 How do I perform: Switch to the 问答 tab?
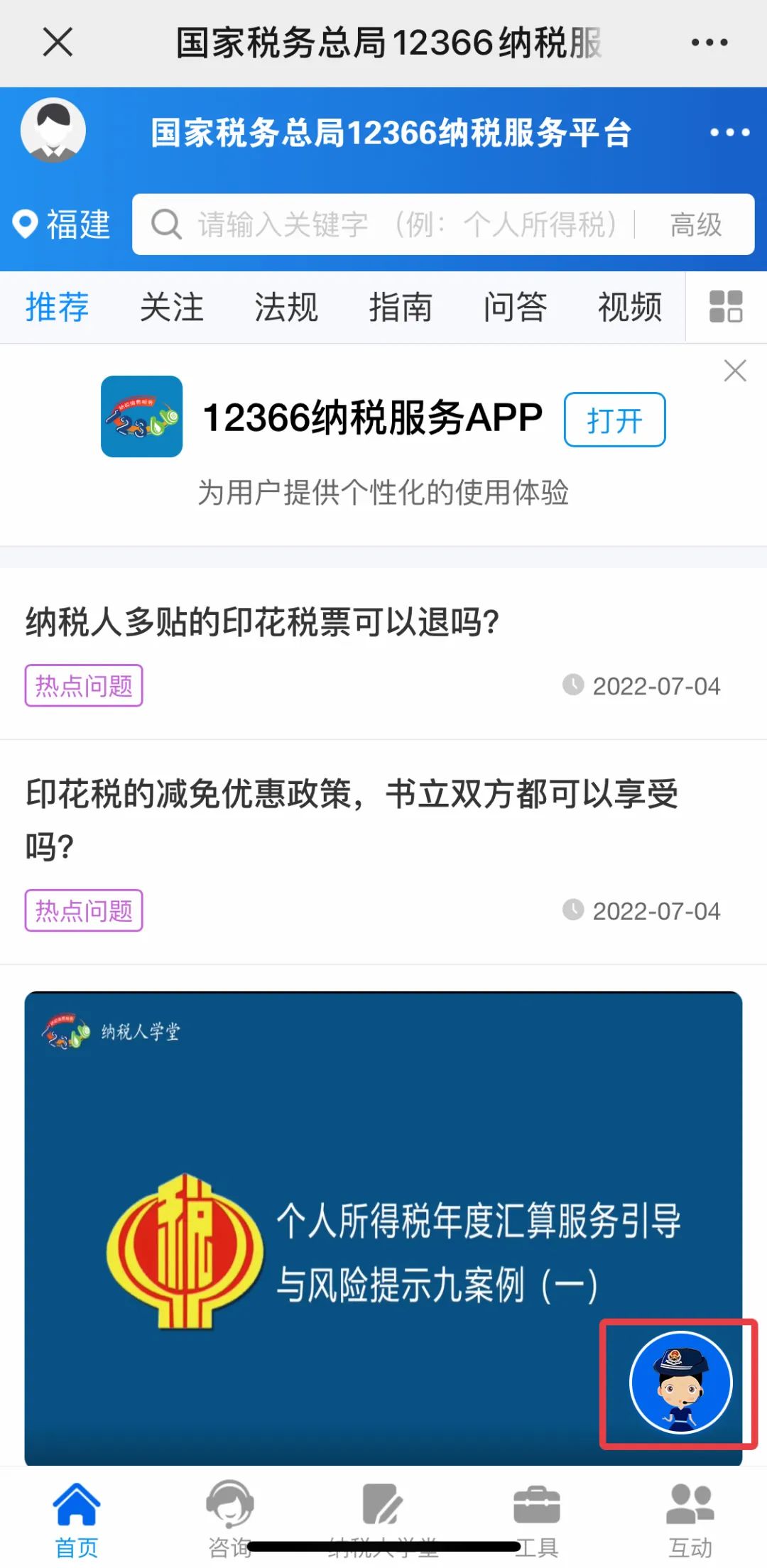coord(515,307)
